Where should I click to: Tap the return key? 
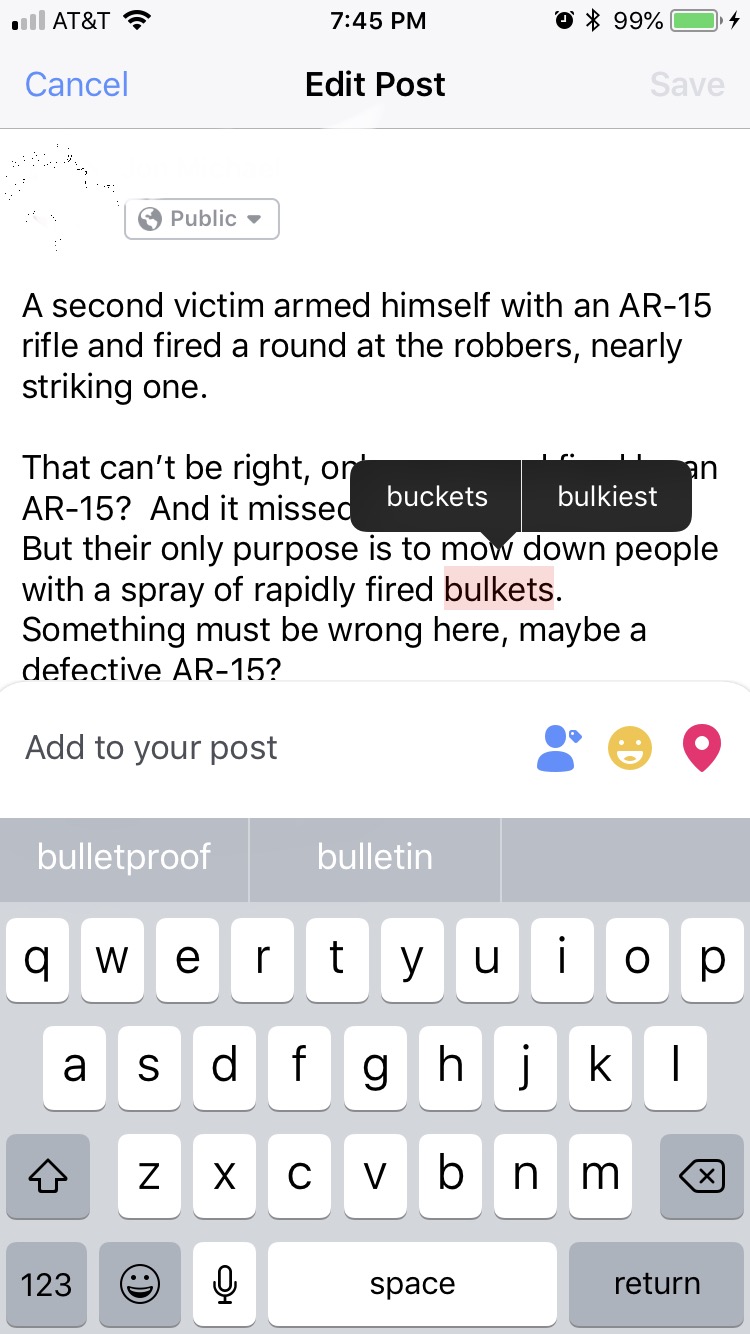coord(656,1284)
